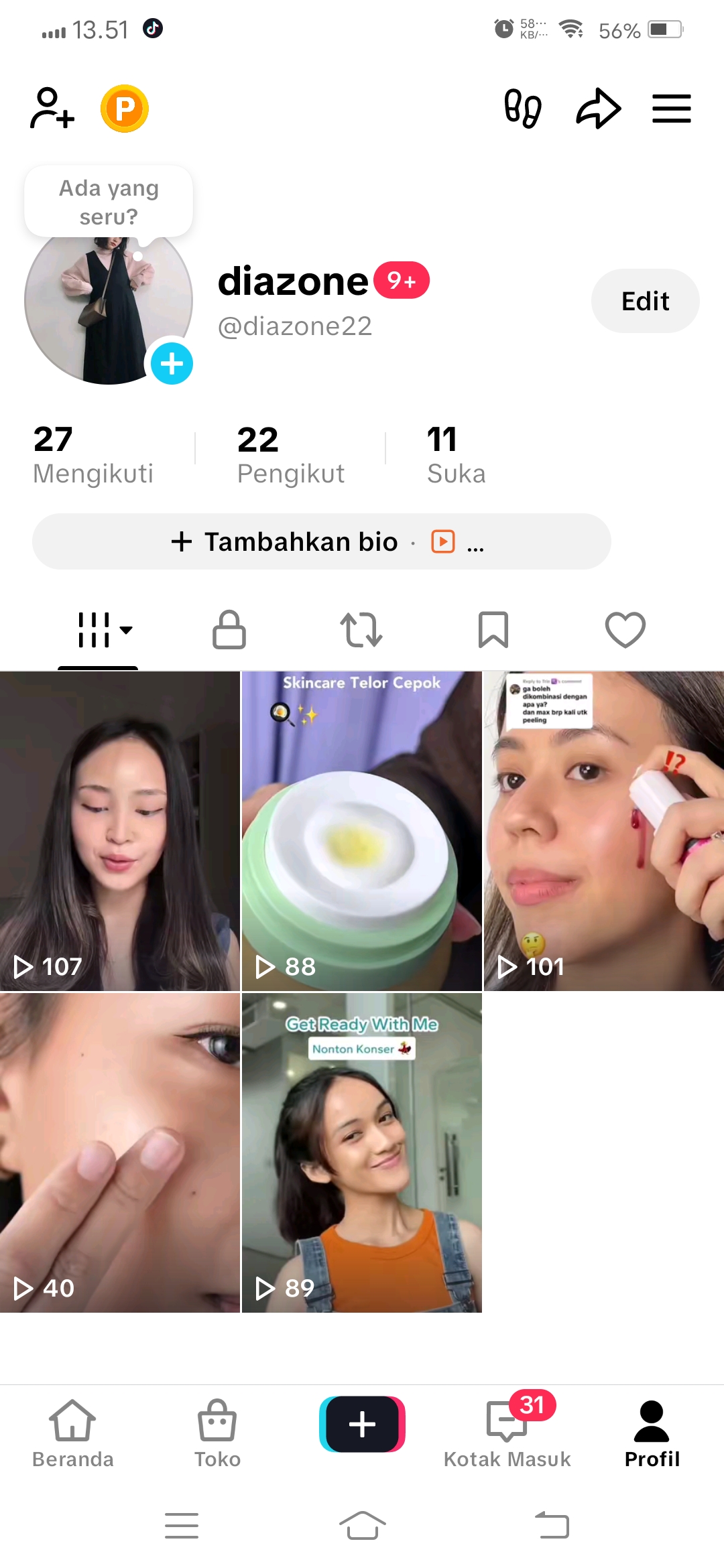Create a new post with plus button
The height and width of the screenshot is (1568, 724).
pos(362,1424)
